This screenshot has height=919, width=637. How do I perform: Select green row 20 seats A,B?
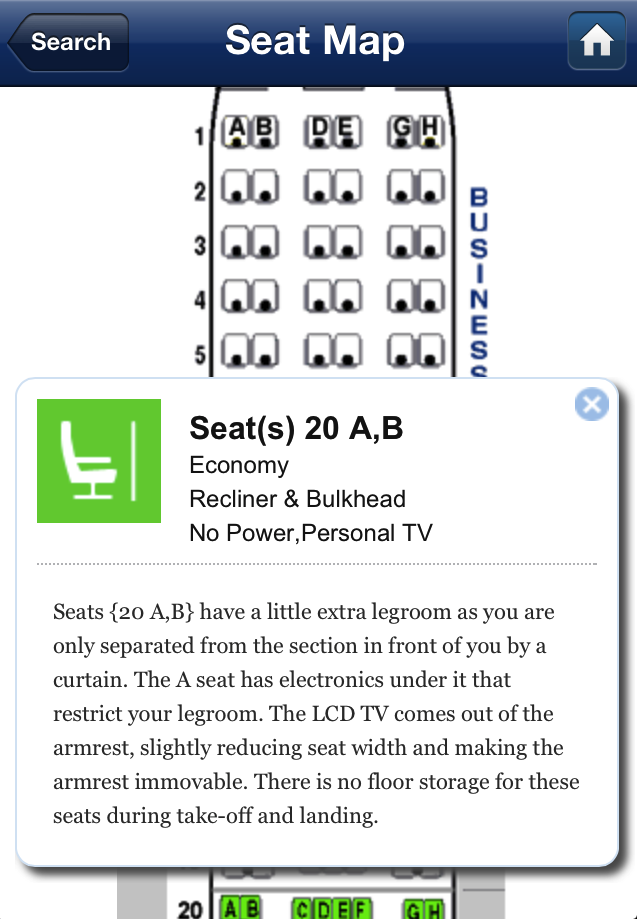coord(244,908)
